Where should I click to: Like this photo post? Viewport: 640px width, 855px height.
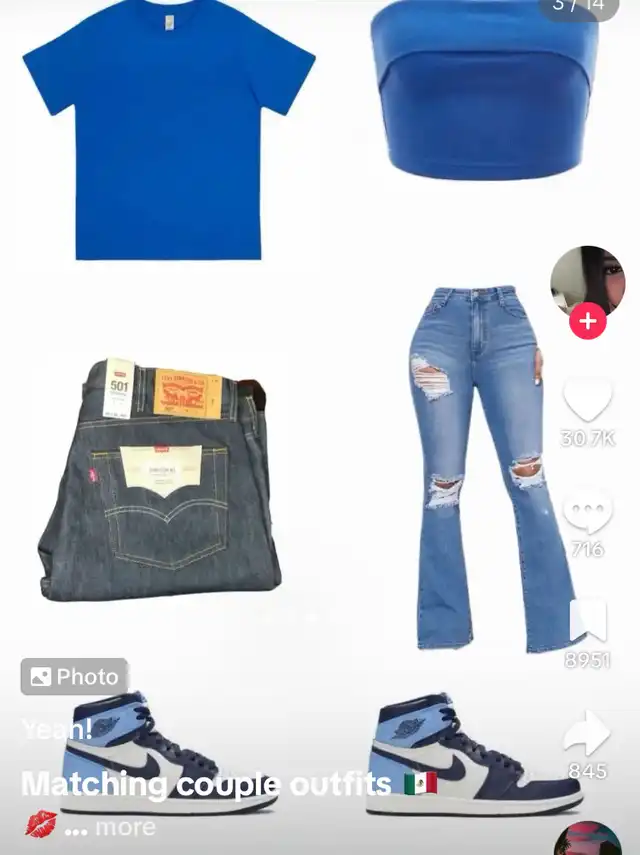pyautogui.click(x=587, y=400)
